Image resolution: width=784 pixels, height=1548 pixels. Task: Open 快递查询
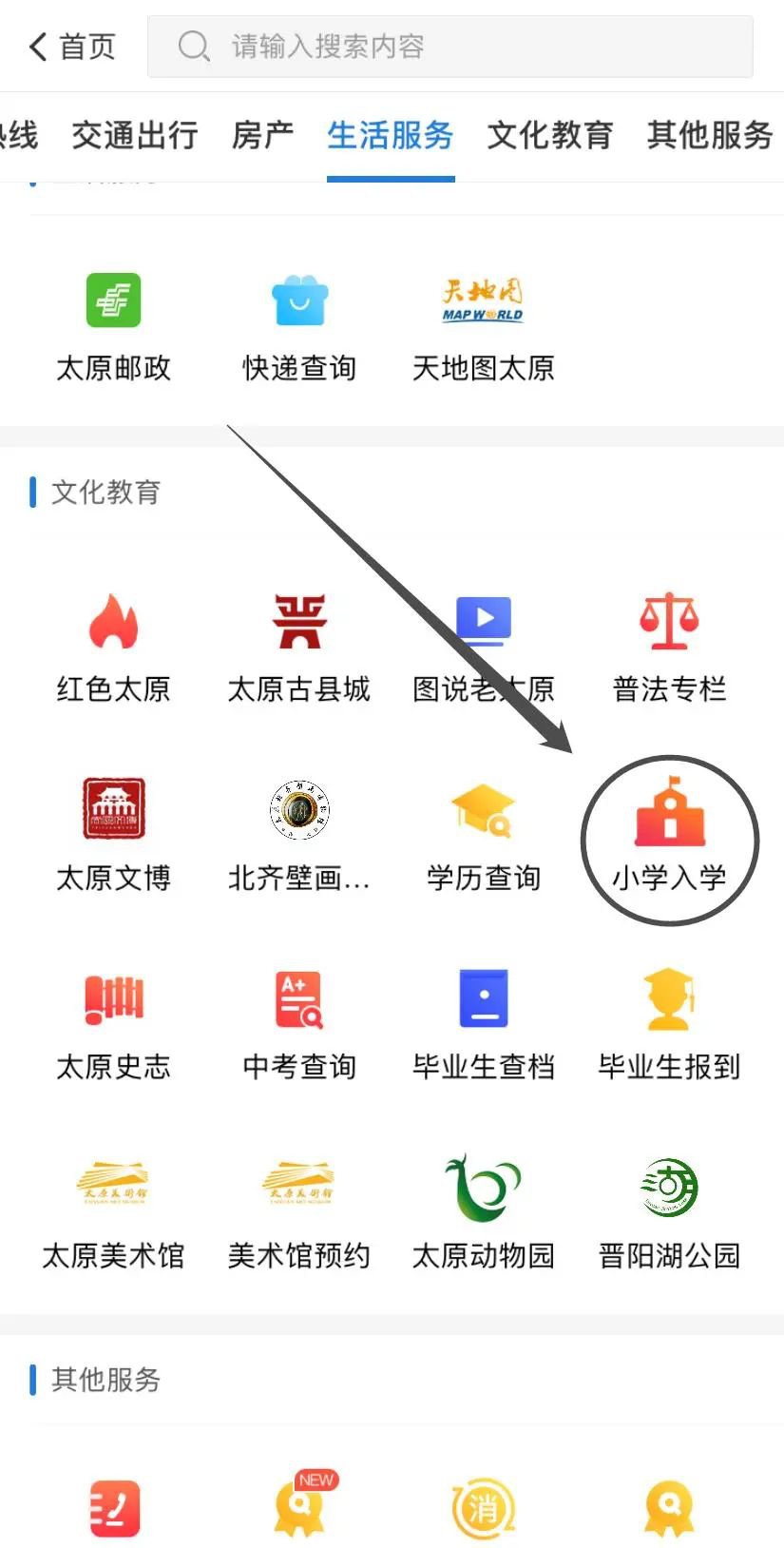(x=298, y=325)
